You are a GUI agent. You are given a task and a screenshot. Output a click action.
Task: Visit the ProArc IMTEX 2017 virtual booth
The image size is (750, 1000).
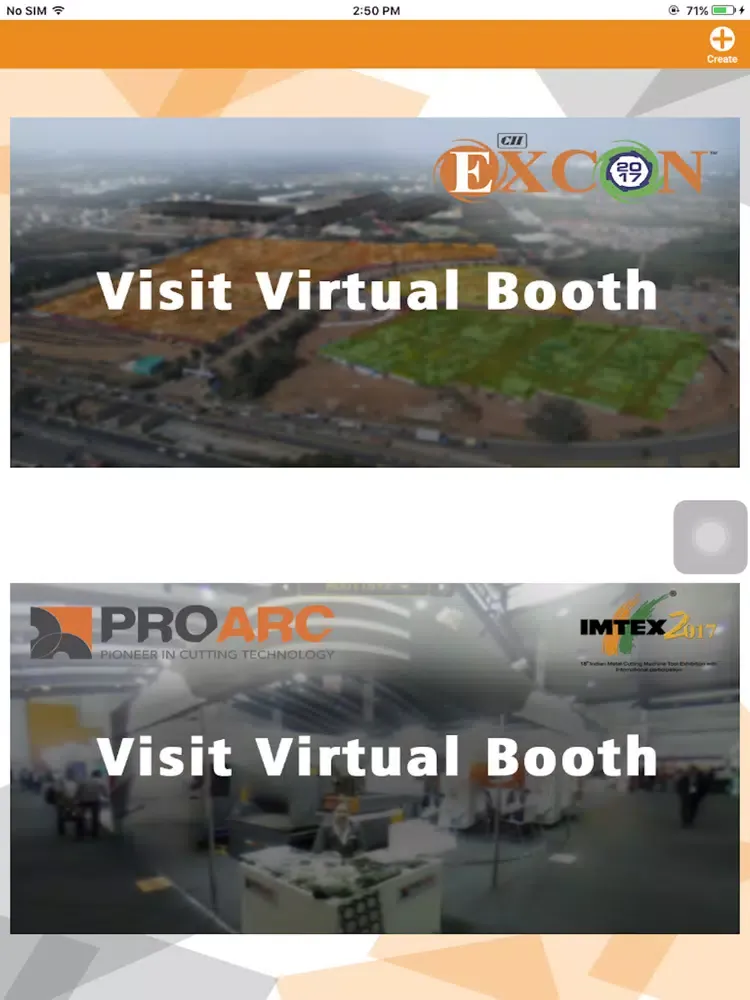pyautogui.click(x=375, y=757)
